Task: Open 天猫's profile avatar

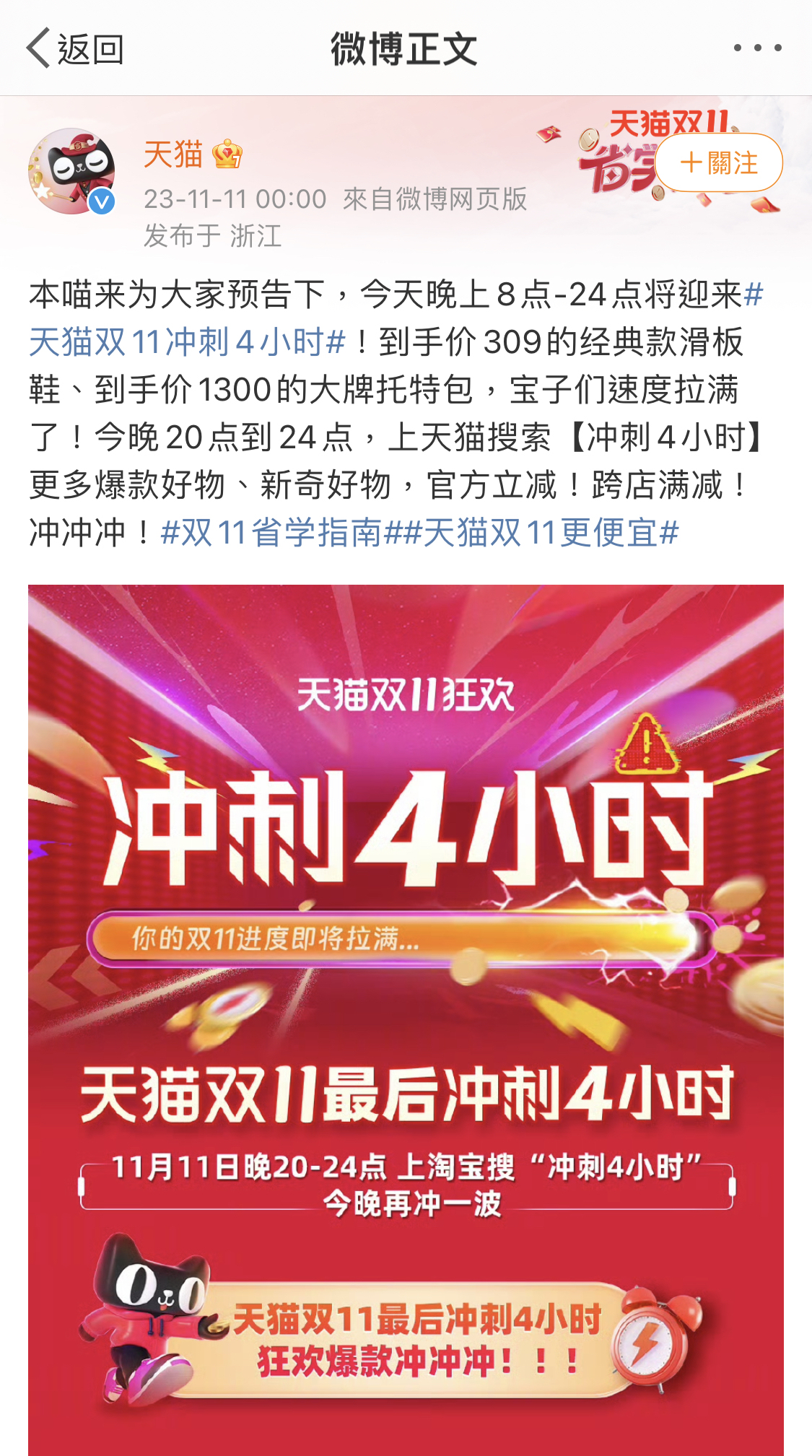Action: 71,172
